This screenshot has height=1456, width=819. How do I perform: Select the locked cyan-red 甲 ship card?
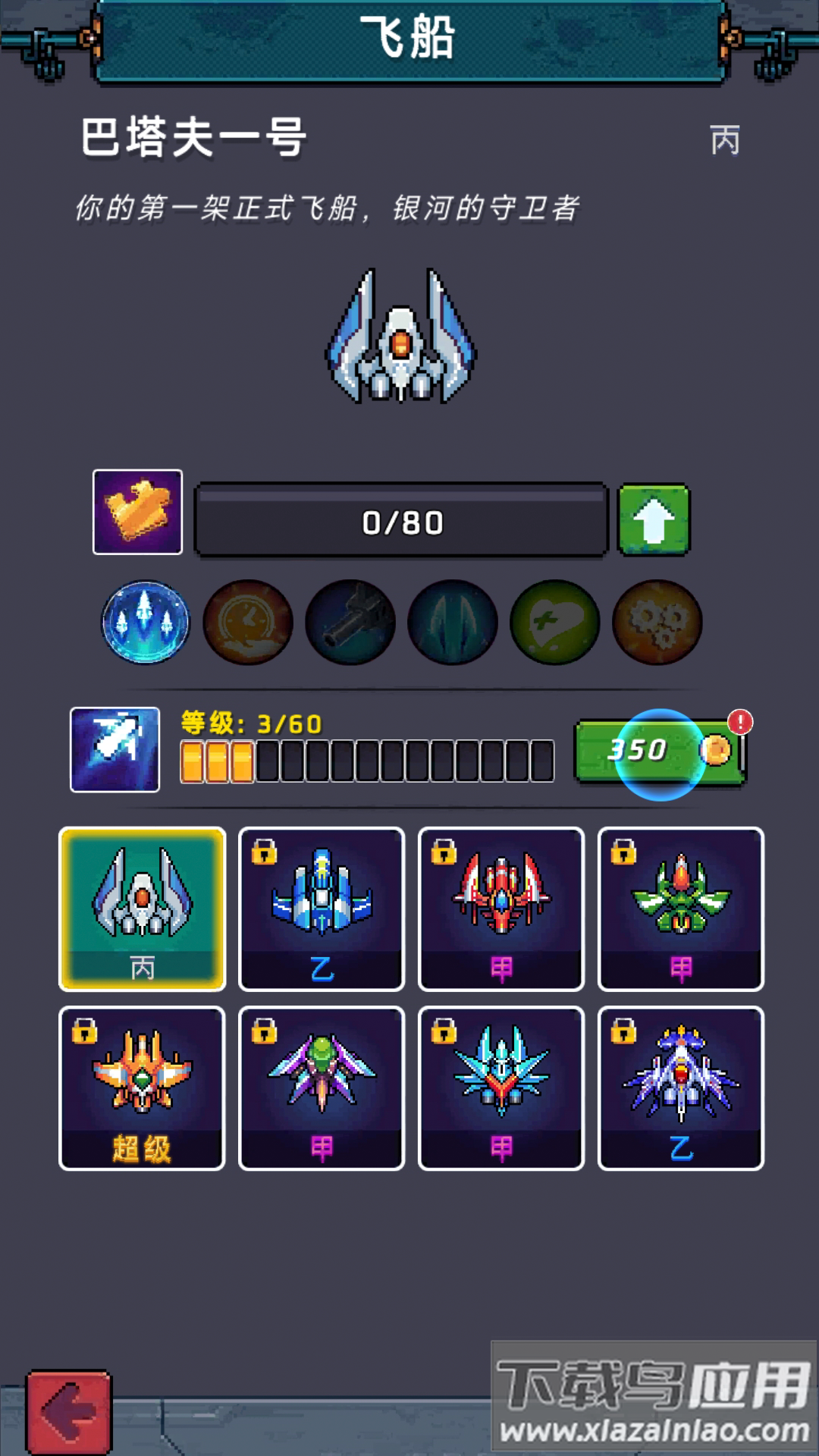click(x=501, y=1088)
